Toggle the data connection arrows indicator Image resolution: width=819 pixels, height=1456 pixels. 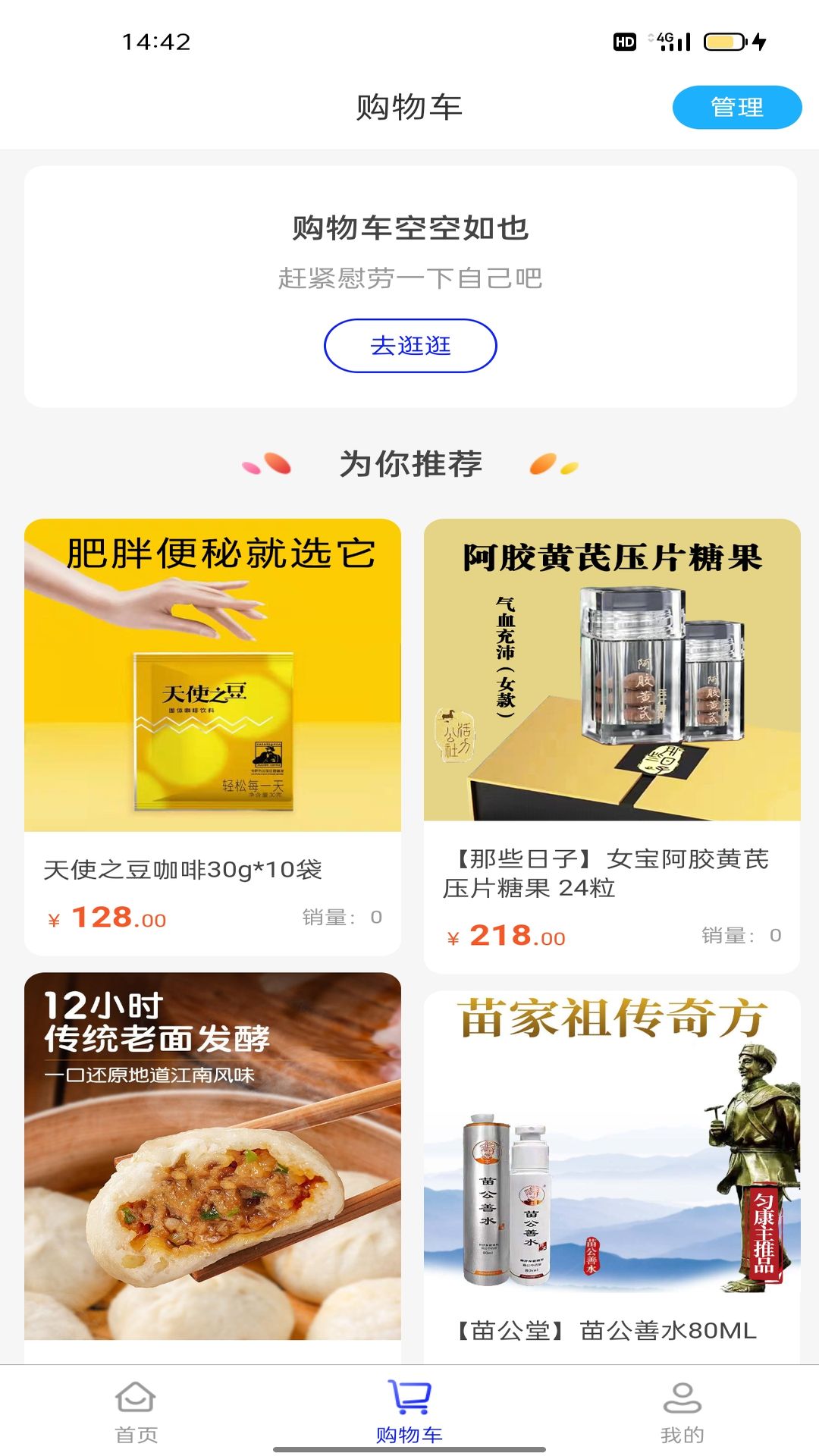(x=651, y=39)
